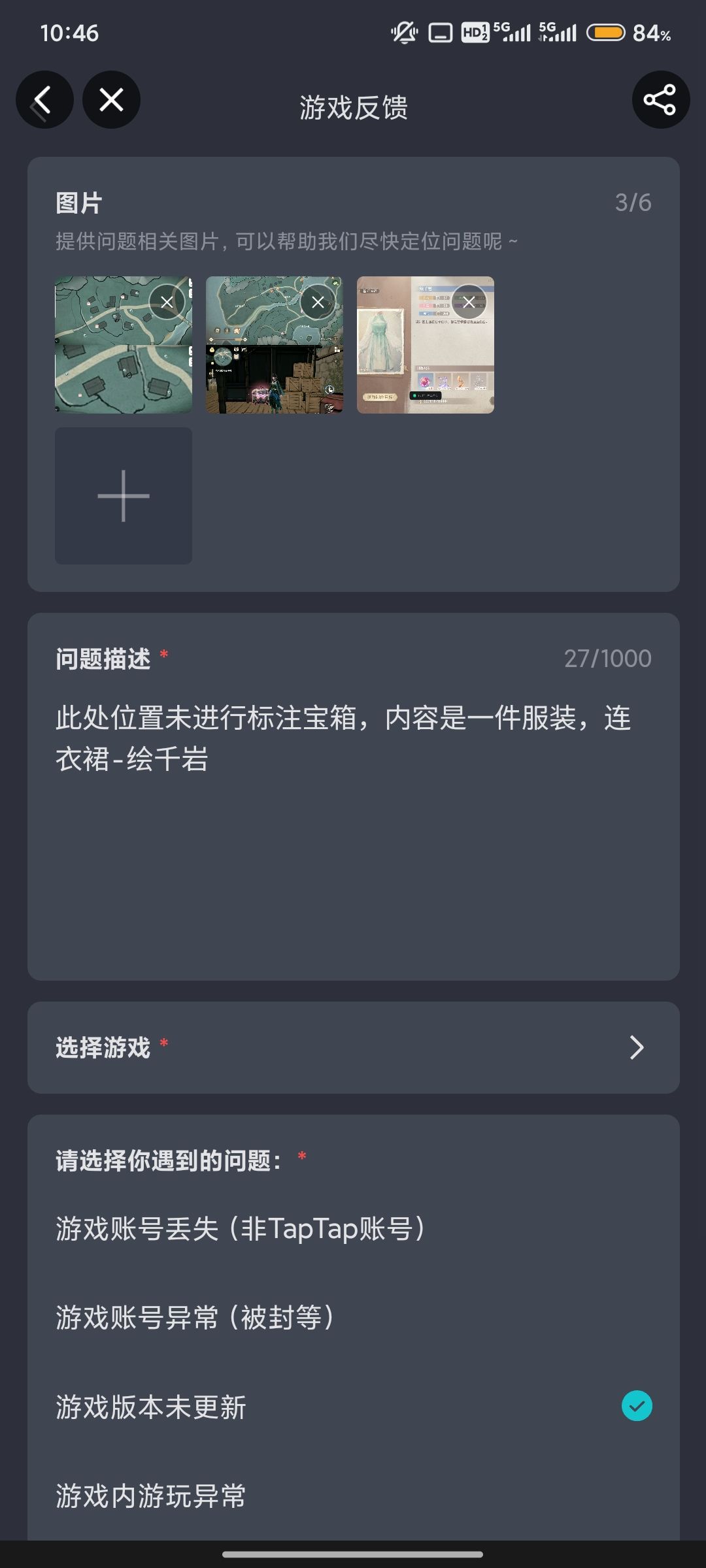Image resolution: width=706 pixels, height=1568 pixels.
Task: Click the share icon in the top right
Action: coord(660,100)
